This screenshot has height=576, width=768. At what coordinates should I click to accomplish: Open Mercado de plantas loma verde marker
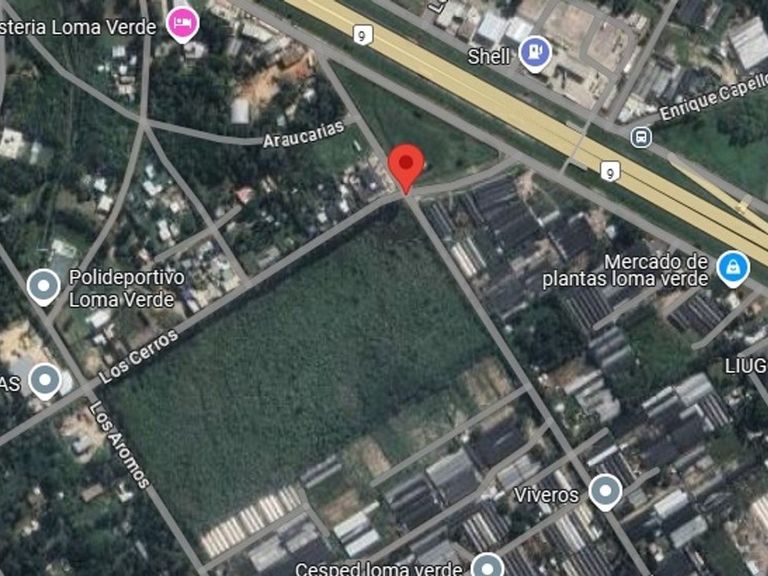point(733,267)
